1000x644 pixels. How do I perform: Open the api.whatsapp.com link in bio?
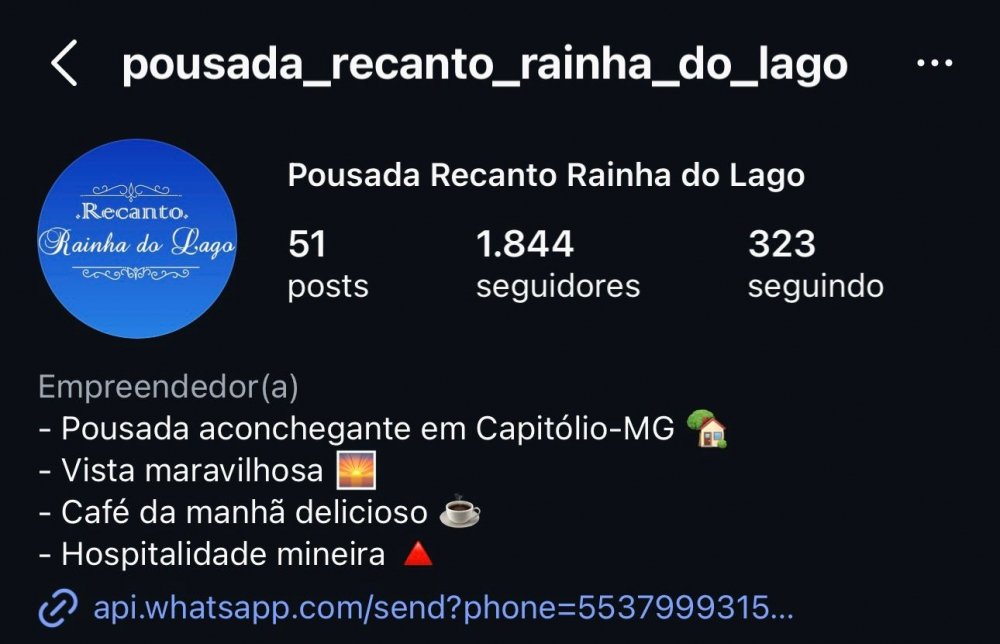[x=442, y=607]
